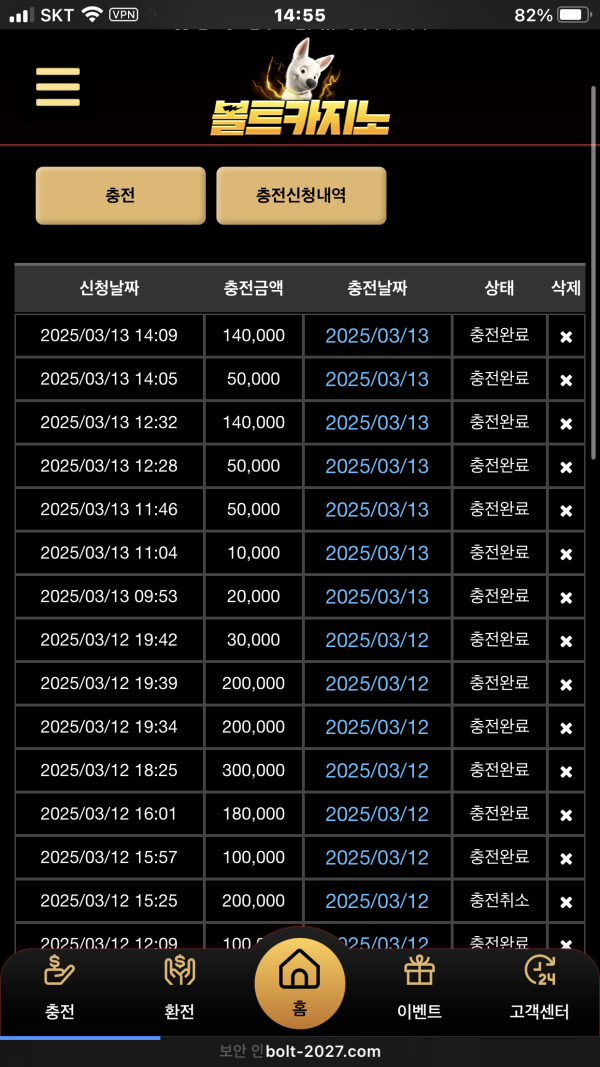
Task: Delete the 2025/03/13 14:05 entry
Action: click(x=566, y=380)
